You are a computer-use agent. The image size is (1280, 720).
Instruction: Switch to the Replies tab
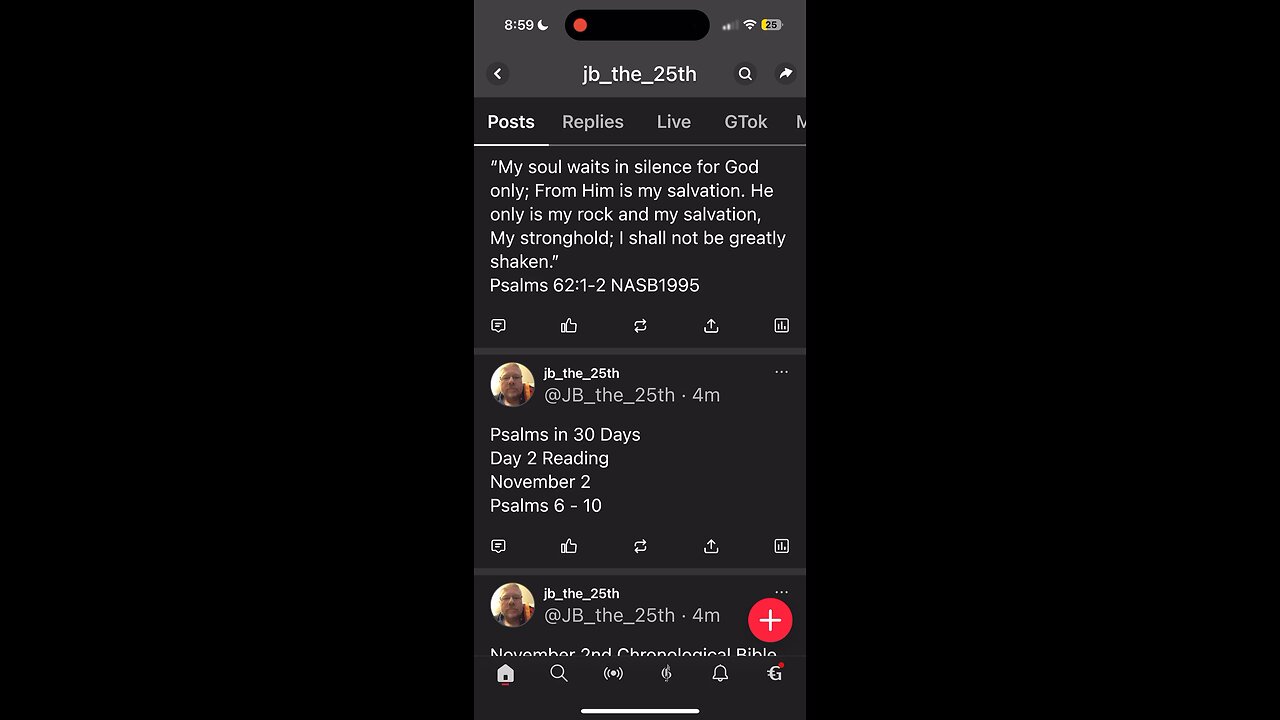(592, 122)
